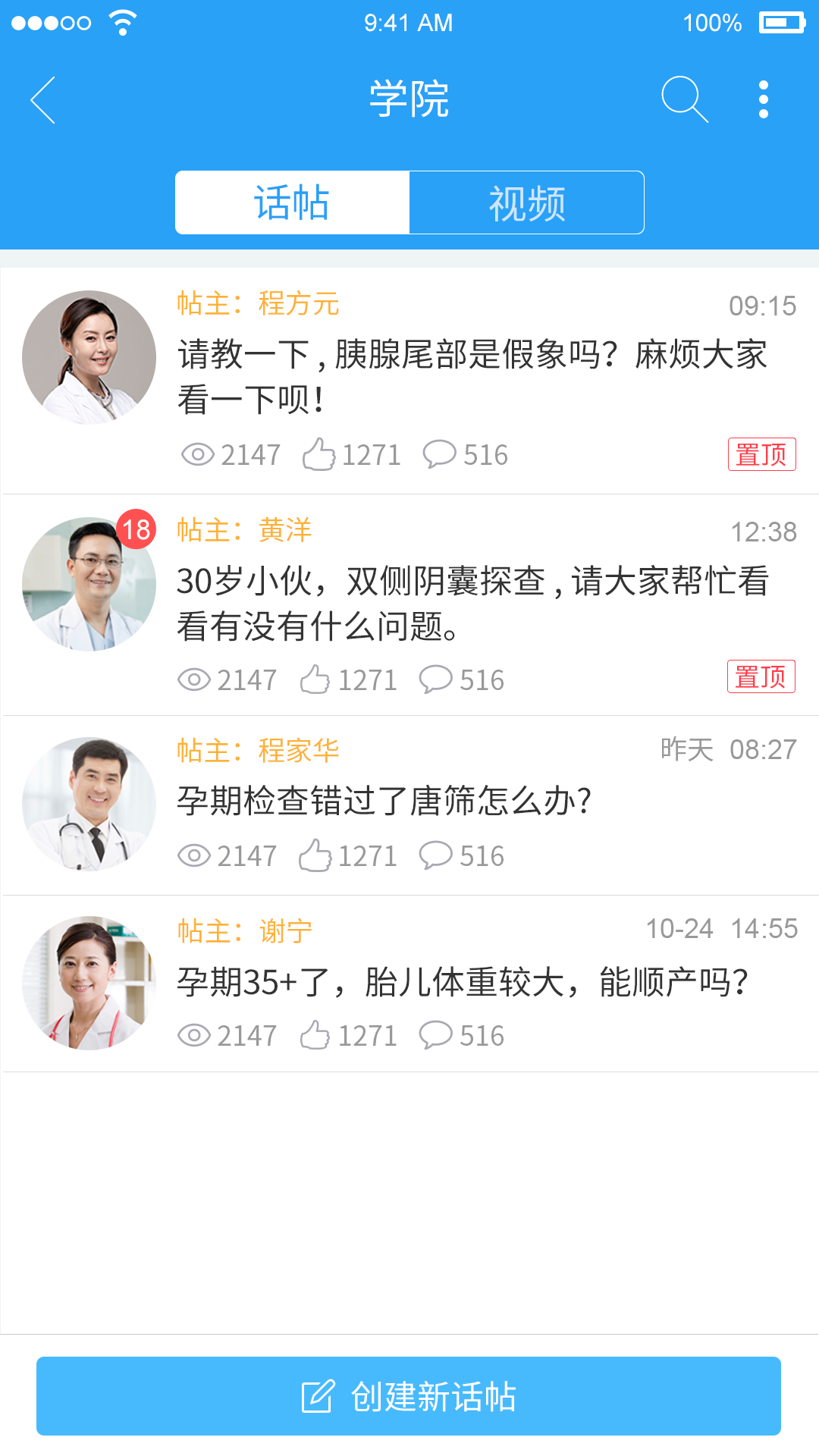Open the three-dot overflow menu
819x1456 pixels.
click(x=763, y=99)
